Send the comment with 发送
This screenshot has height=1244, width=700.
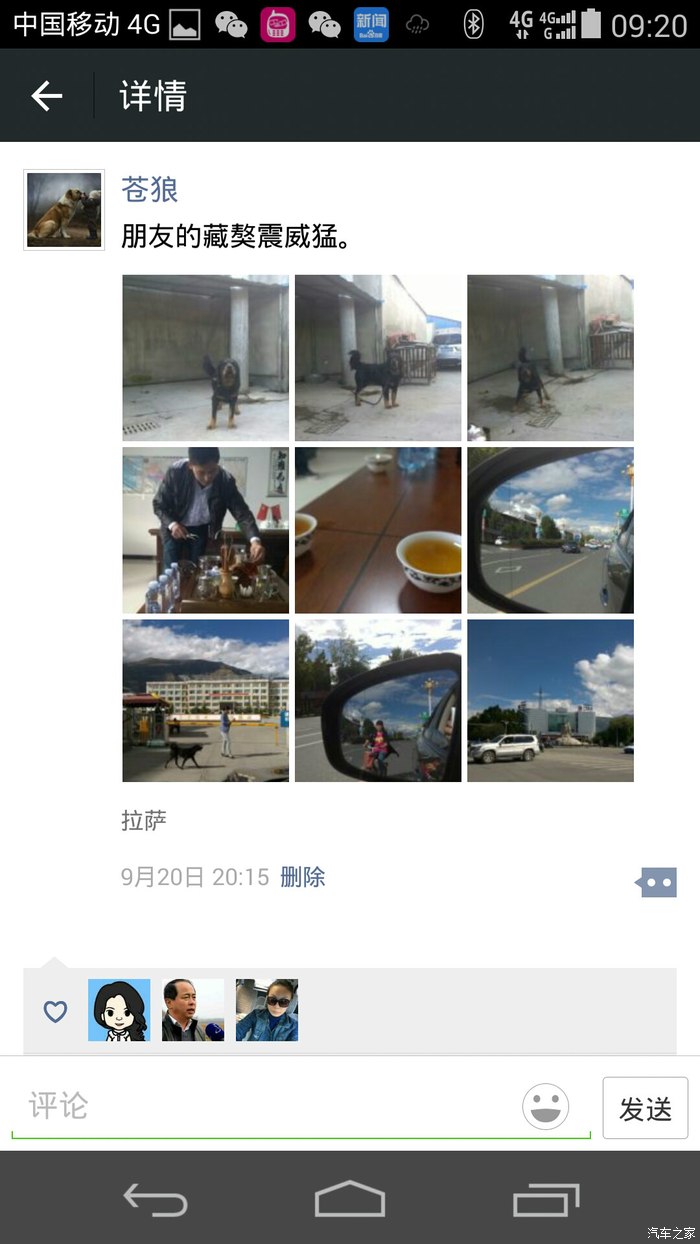pyautogui.click(x=645, y=1108)
